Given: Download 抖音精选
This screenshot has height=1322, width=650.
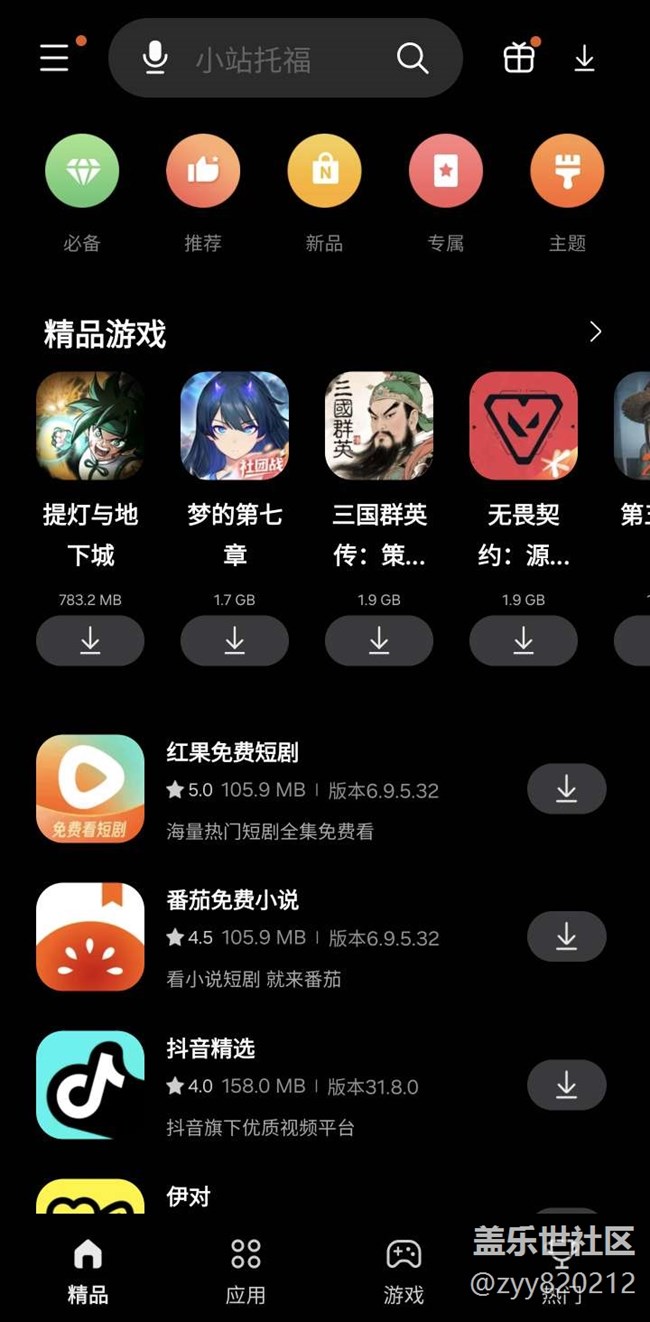Looking at the screenshot, I should (x=566, y=1085).
